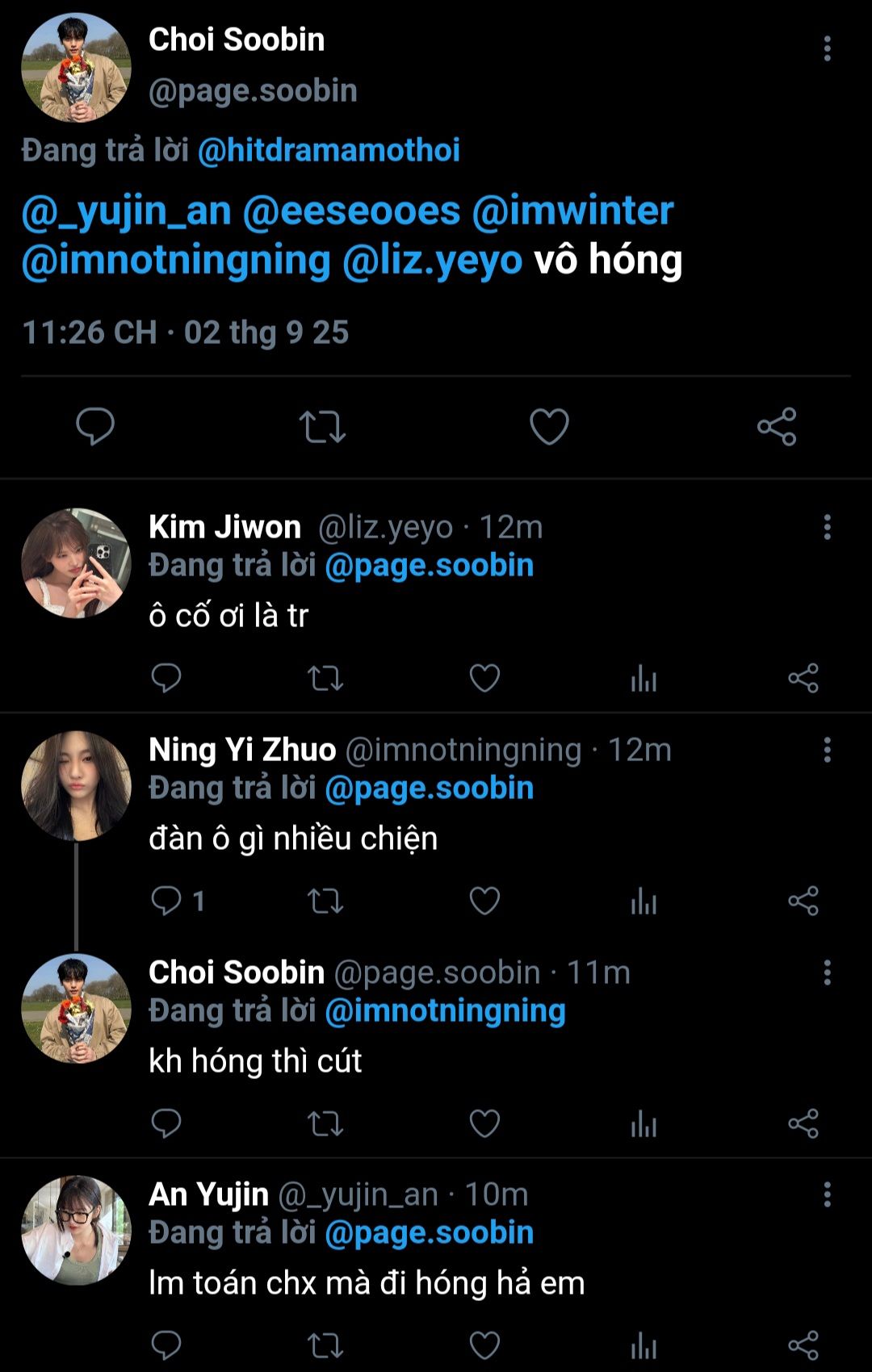The height and width of the screenshot is (1372, 872).
Task: Retweet Choi Soobin's main post
Action: (322, 426)
